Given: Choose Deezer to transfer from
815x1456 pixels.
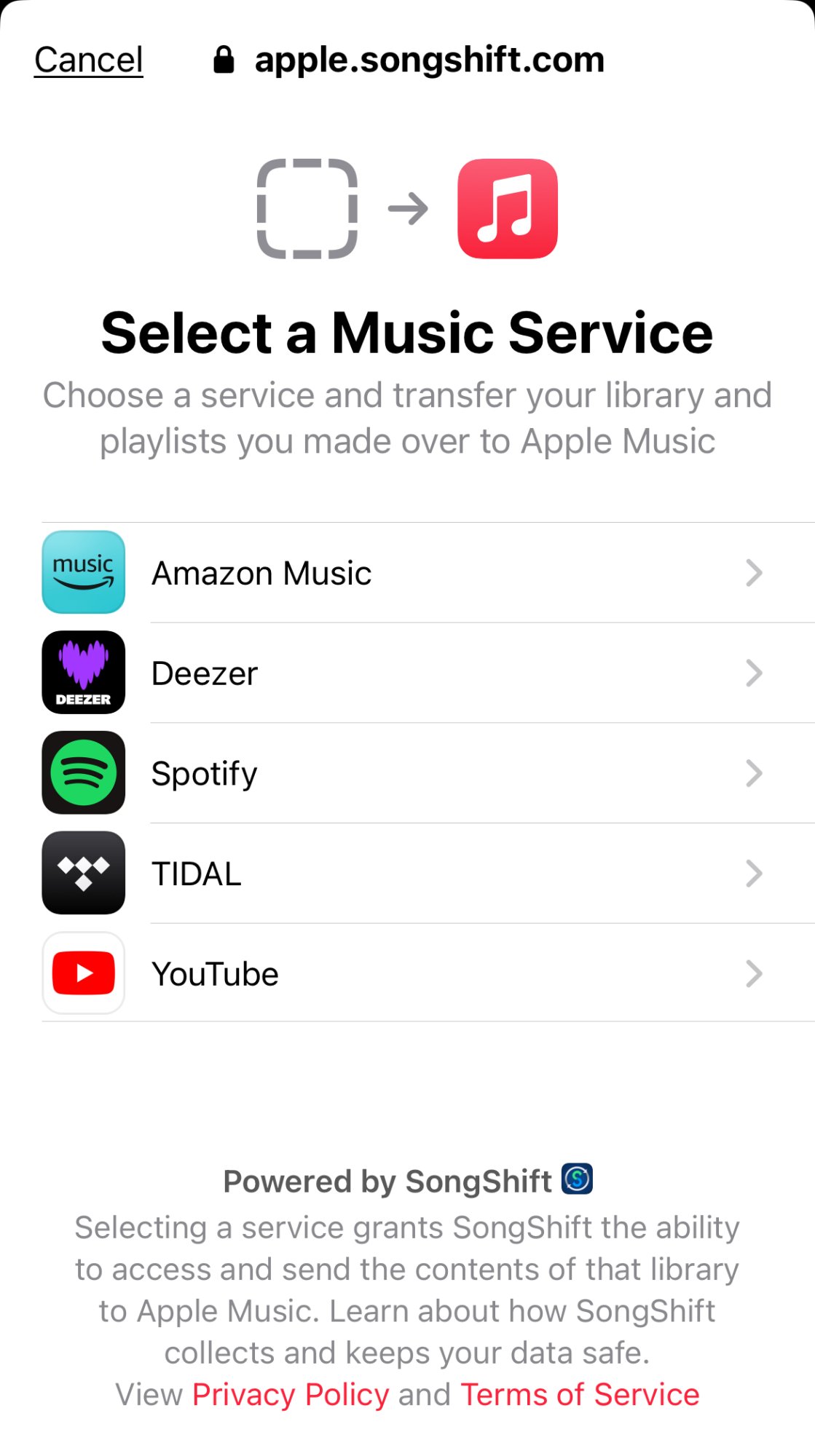Looking at the screenshot, I should [x=406, y=673].
